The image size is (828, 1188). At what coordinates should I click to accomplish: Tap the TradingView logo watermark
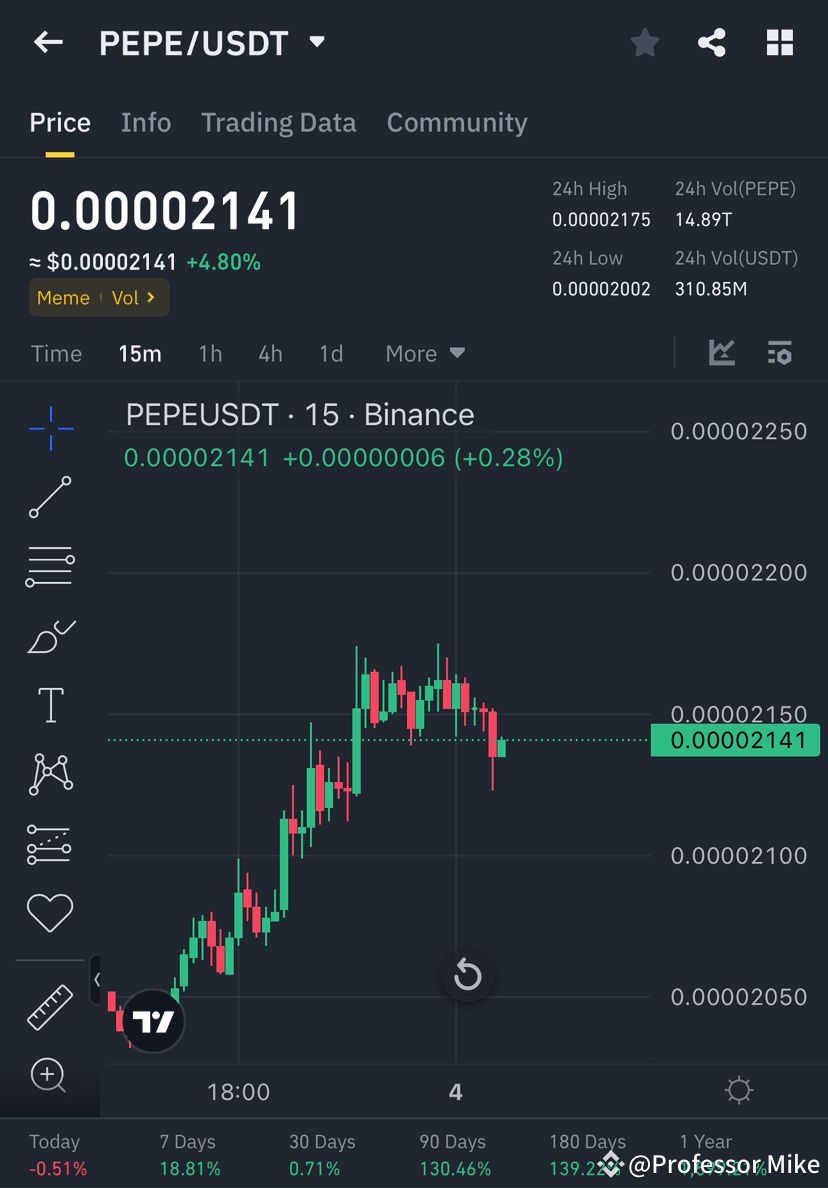pyautogui.click(x=152, y=1020)
